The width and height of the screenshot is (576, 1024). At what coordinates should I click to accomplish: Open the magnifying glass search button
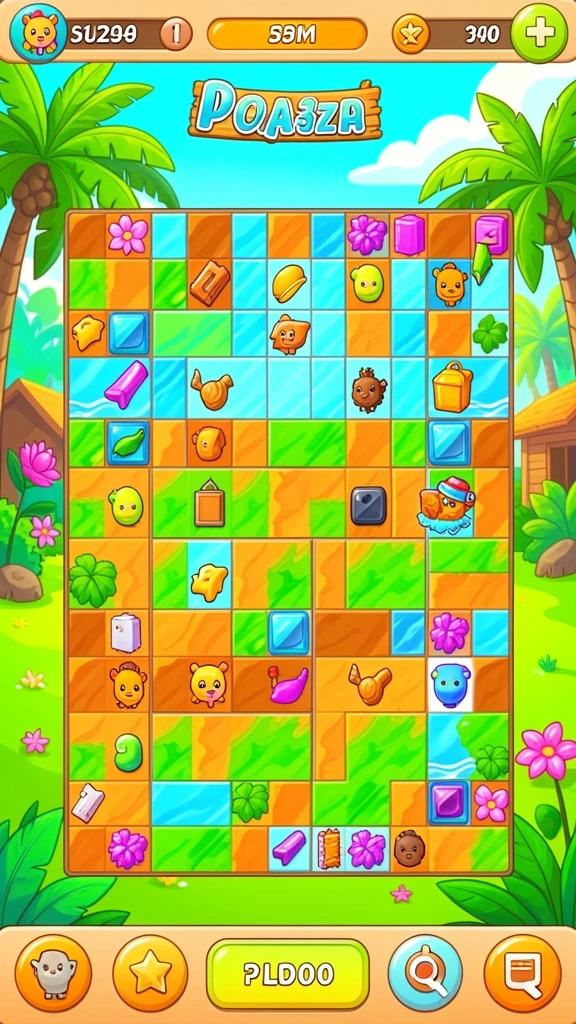[425, 972]
